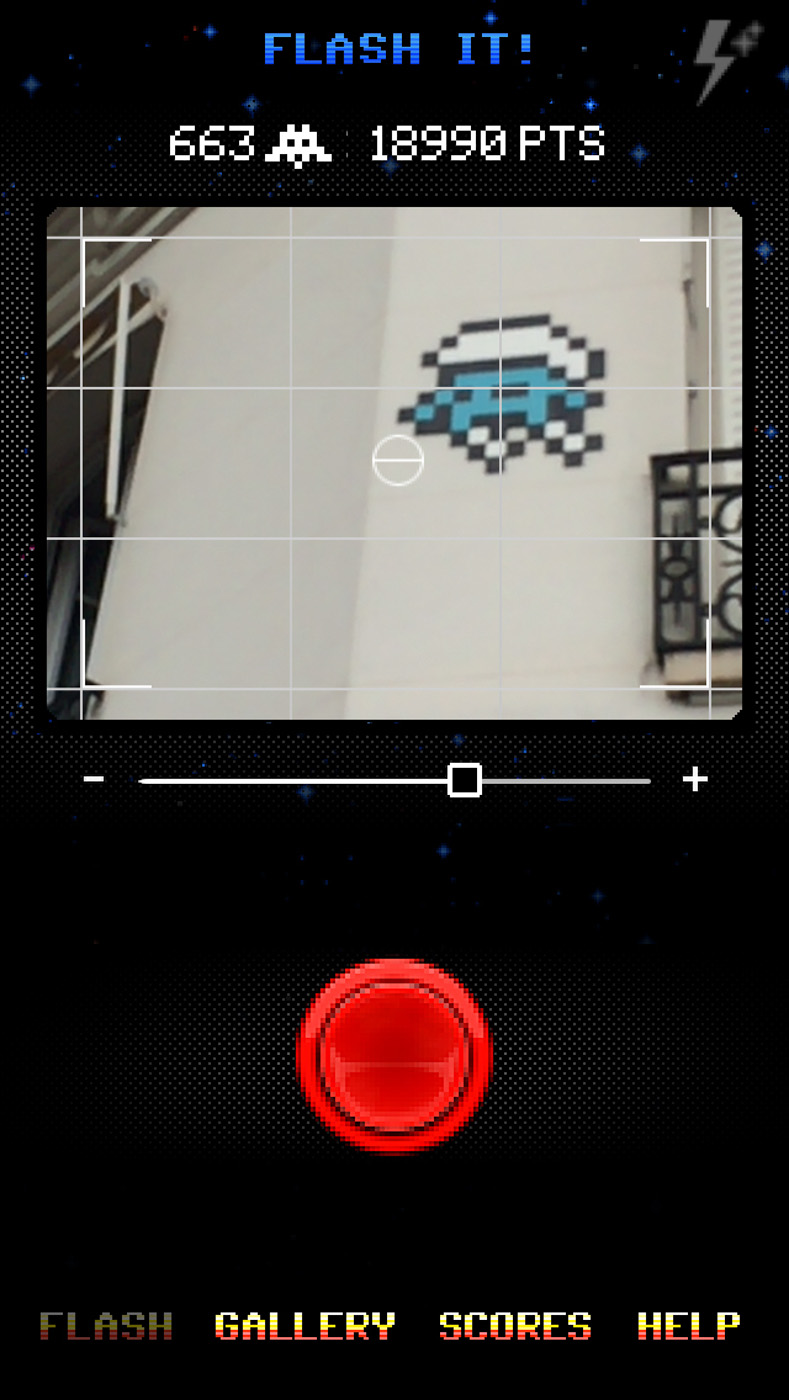Open the Help tab
Image resolution: width=789 pixels, height=1400 pixels.
point(689,1326)
